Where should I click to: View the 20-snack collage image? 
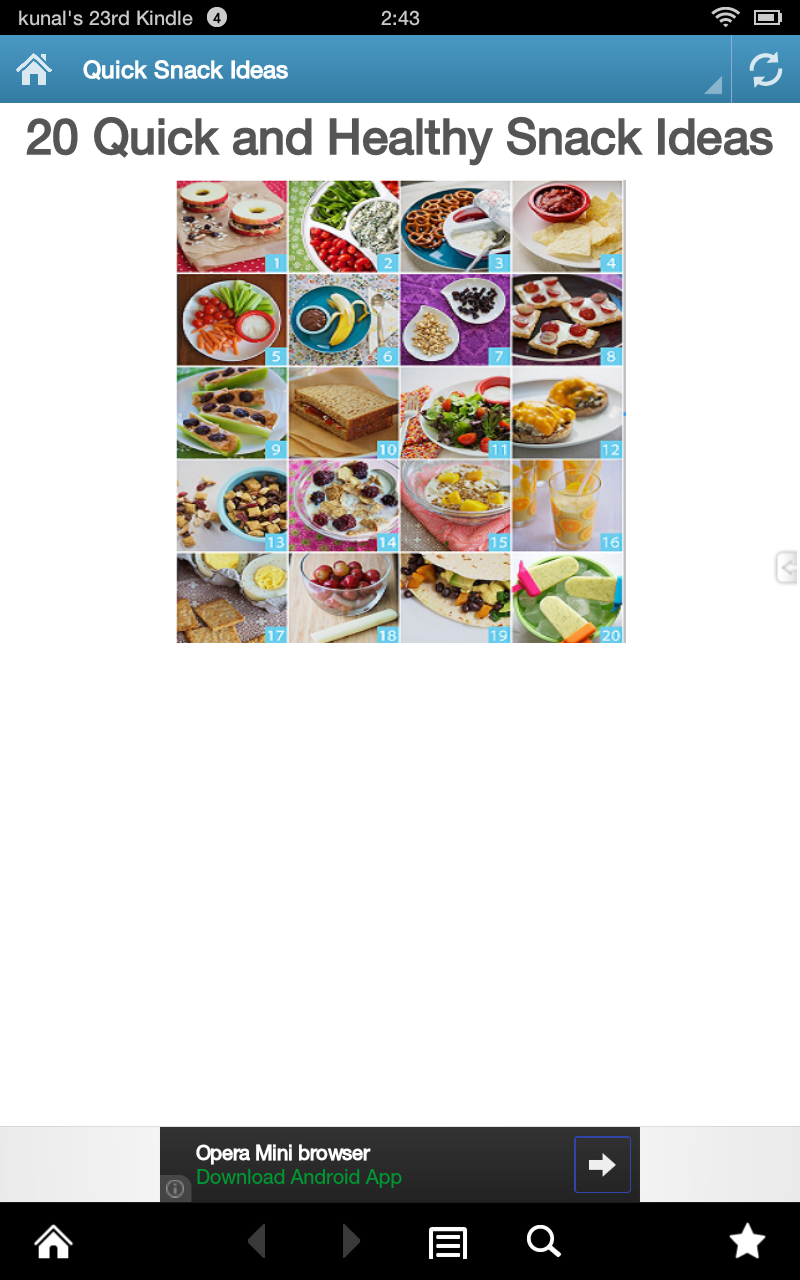tap(400, 411)
